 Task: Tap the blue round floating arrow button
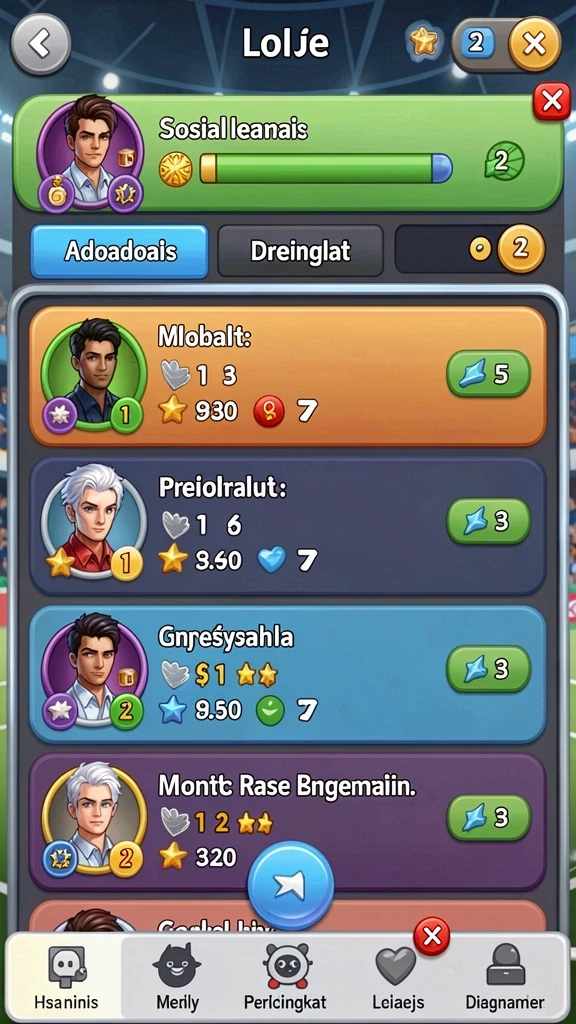pos(291,885)
